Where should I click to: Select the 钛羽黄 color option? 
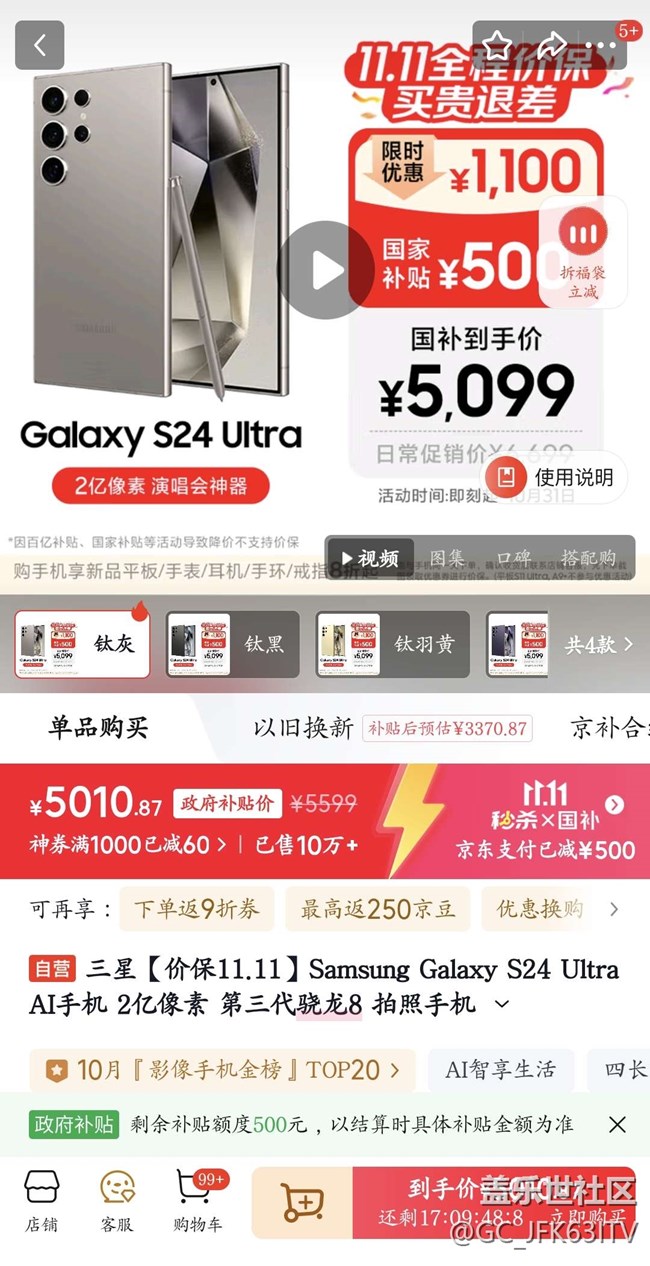pyautogui.click(x=392, y=644)
